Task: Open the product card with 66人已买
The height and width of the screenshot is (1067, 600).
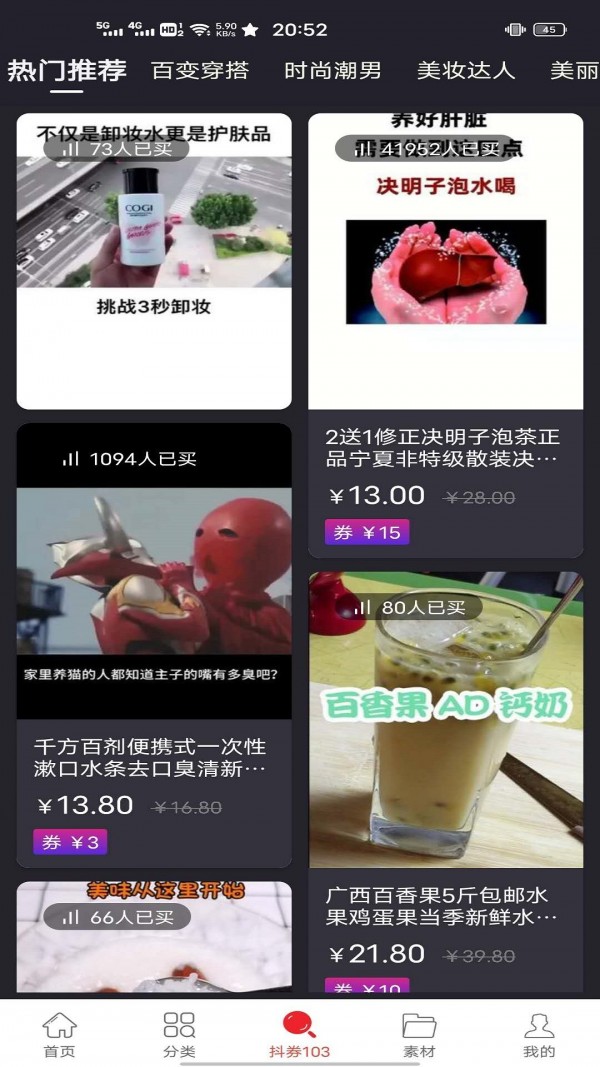Action: pyautogui.click(x=154, y=940)
